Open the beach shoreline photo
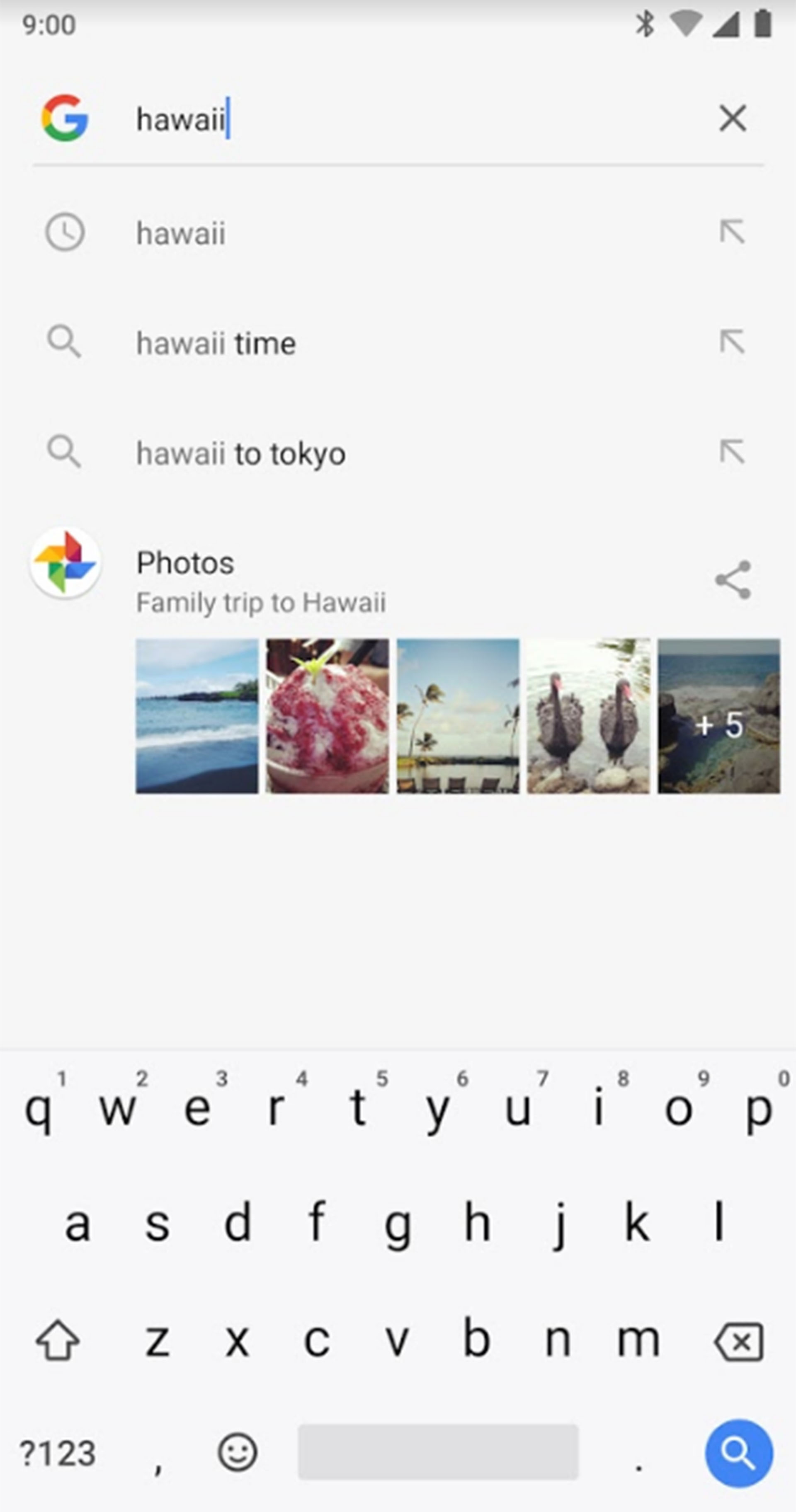This screenshot has width=796, height=1512. pos(197,716)
